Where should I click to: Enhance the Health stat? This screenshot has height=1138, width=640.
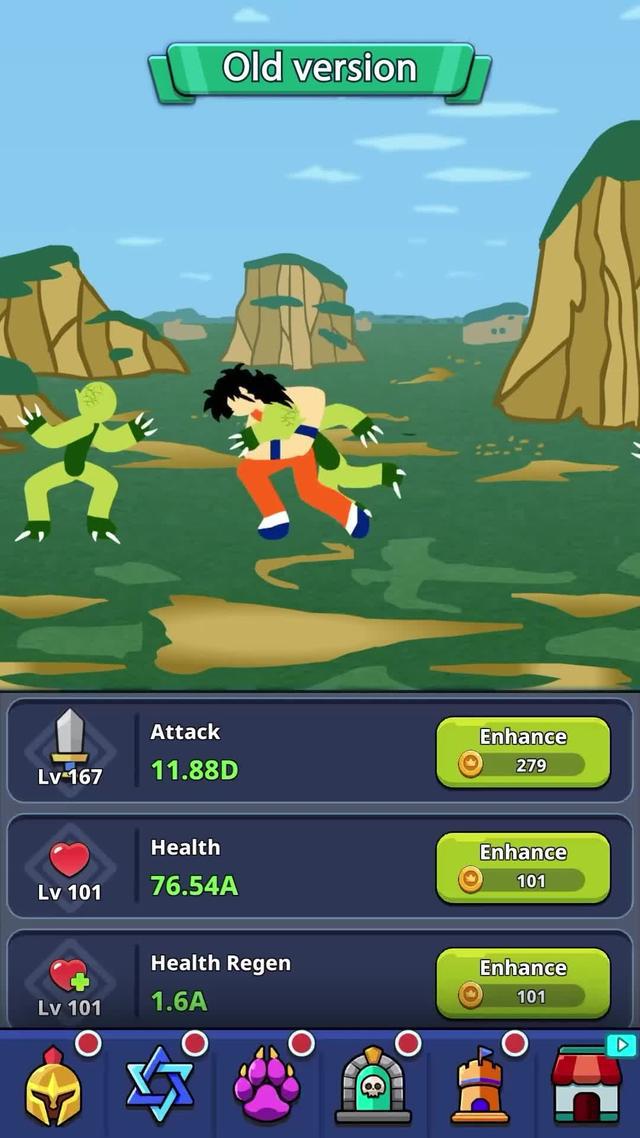[523, 868]
